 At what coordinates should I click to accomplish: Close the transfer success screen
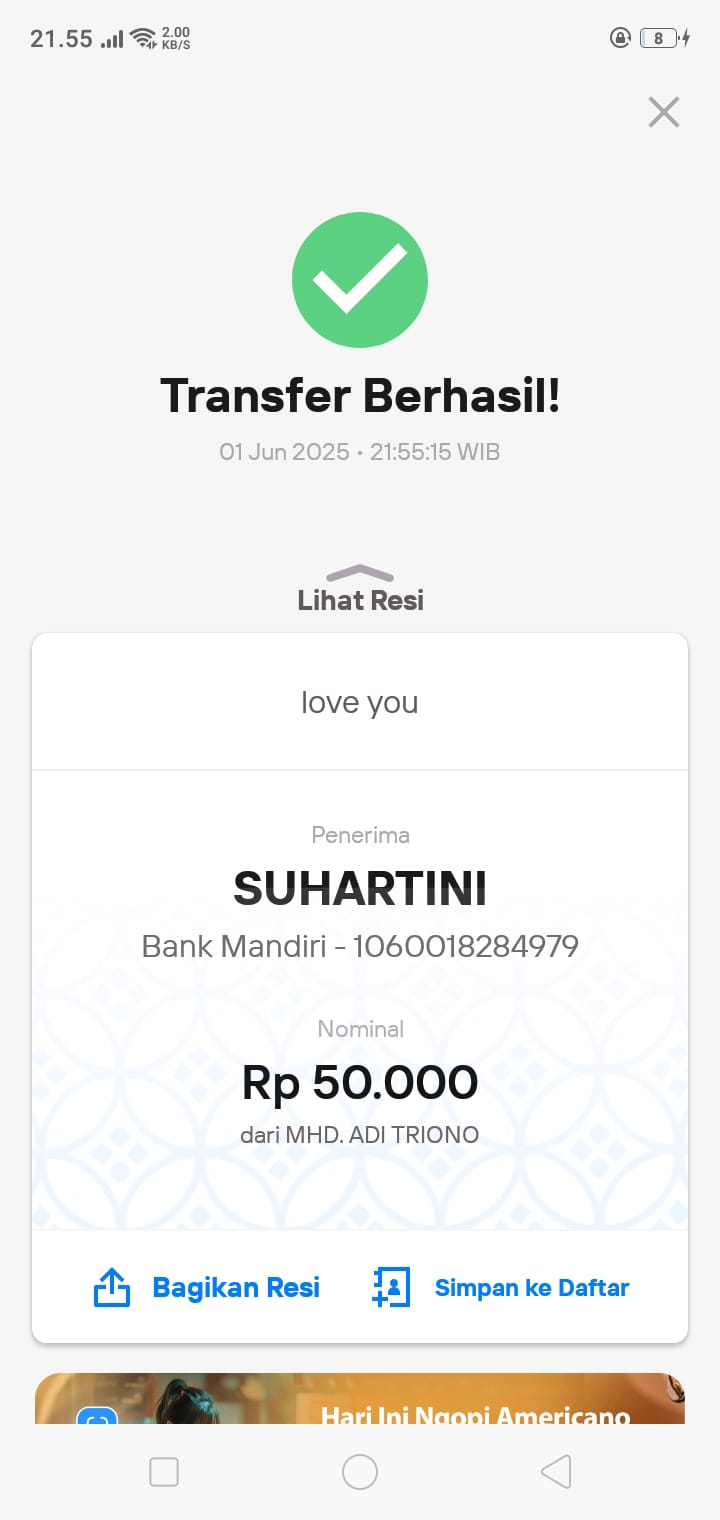tap(664, 112)
